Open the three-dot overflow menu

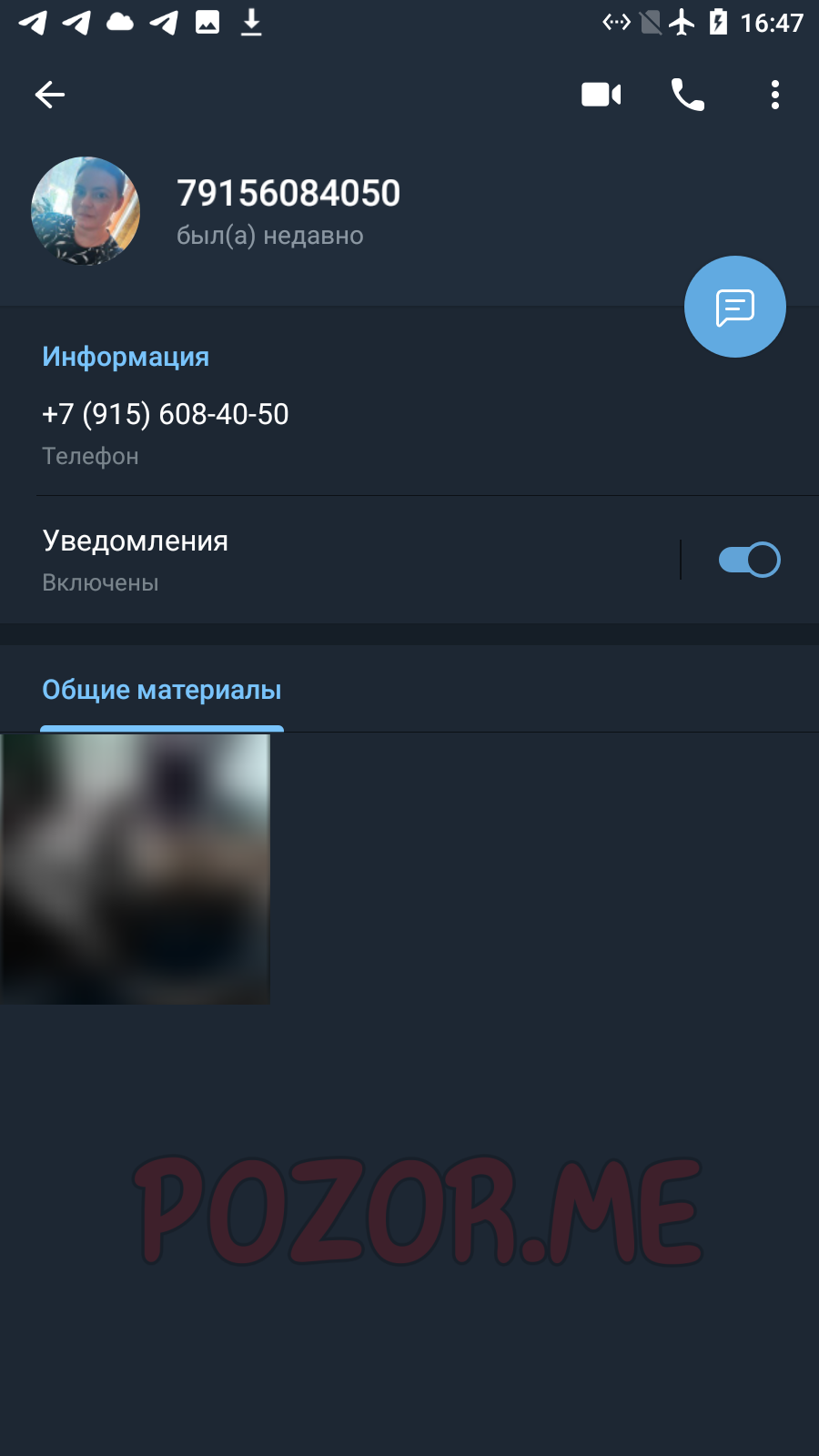tap(775, 95)
